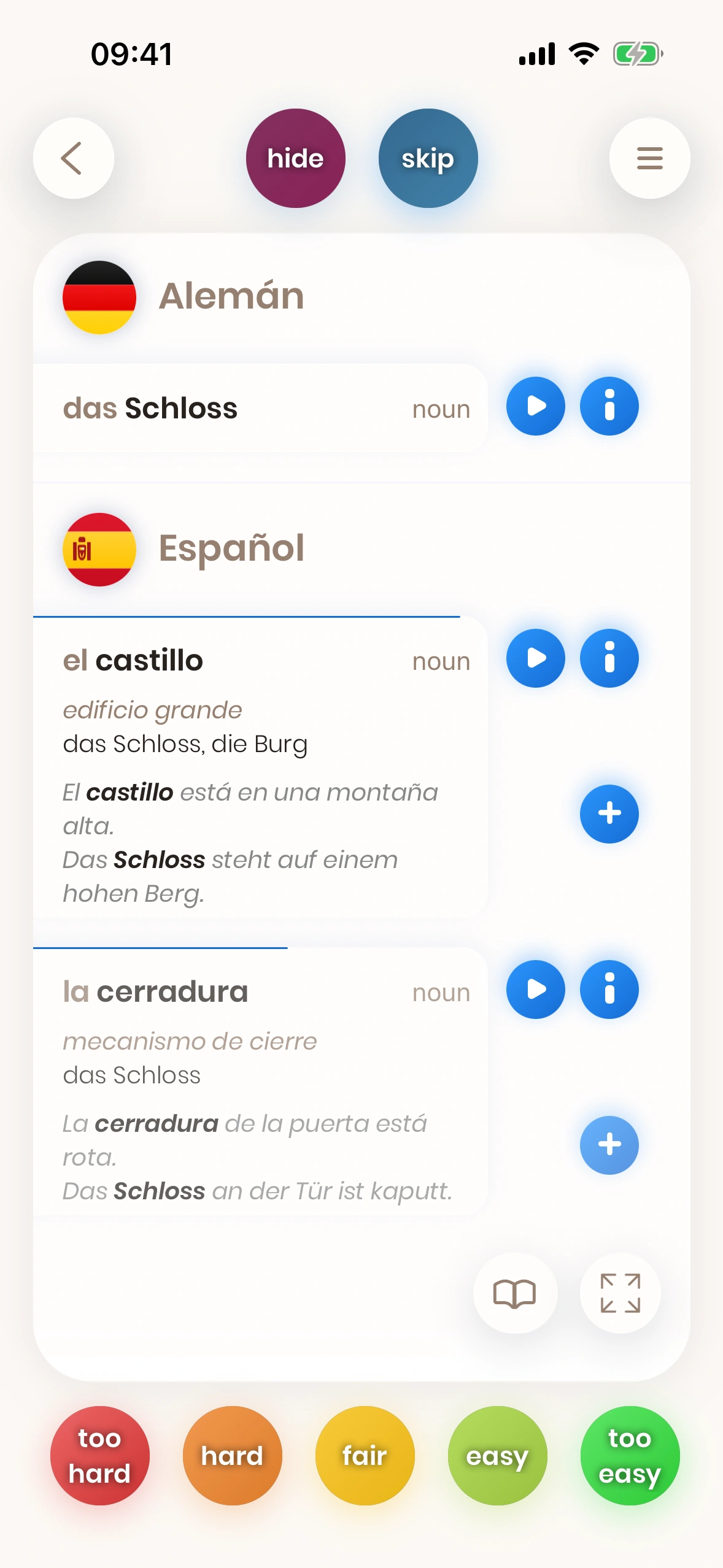This screenshot has width=723, height=1568.
Task: Skip this flashcard
Action: tap(428, 158)
